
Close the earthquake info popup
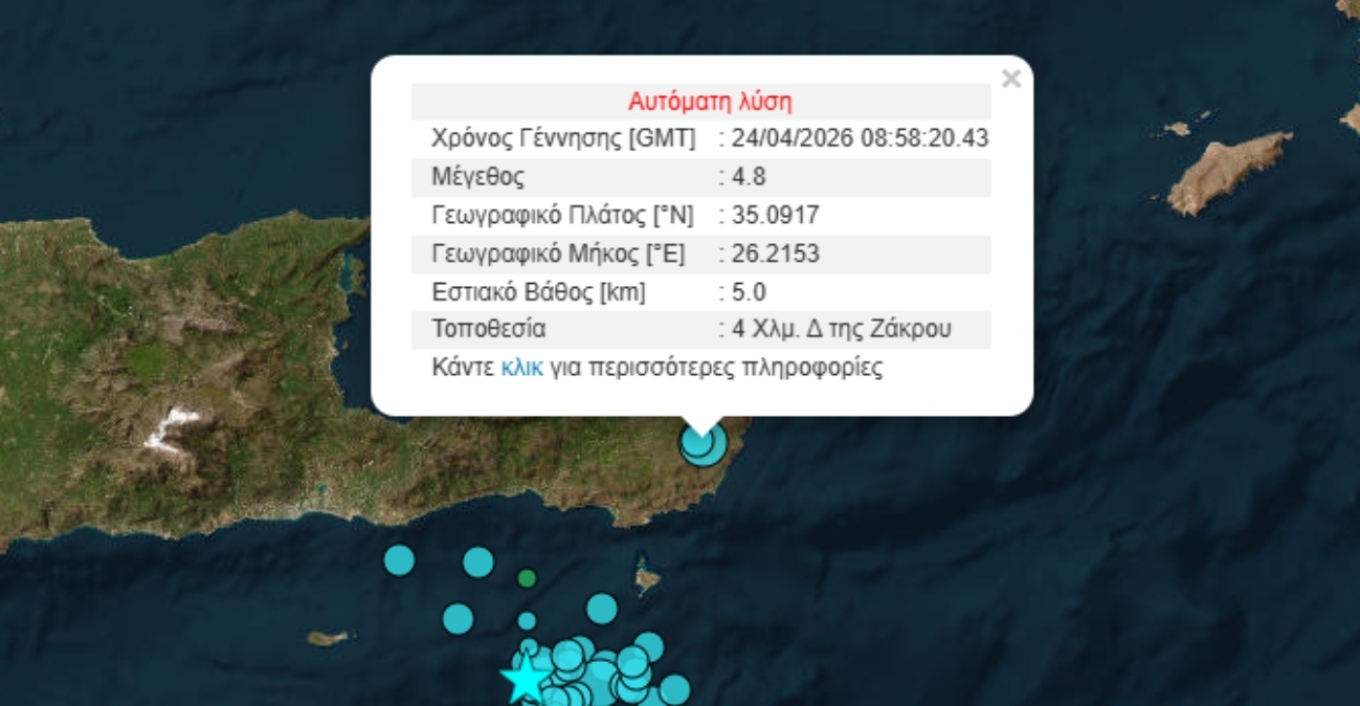pyautogui.click(x=1011, y=79)
